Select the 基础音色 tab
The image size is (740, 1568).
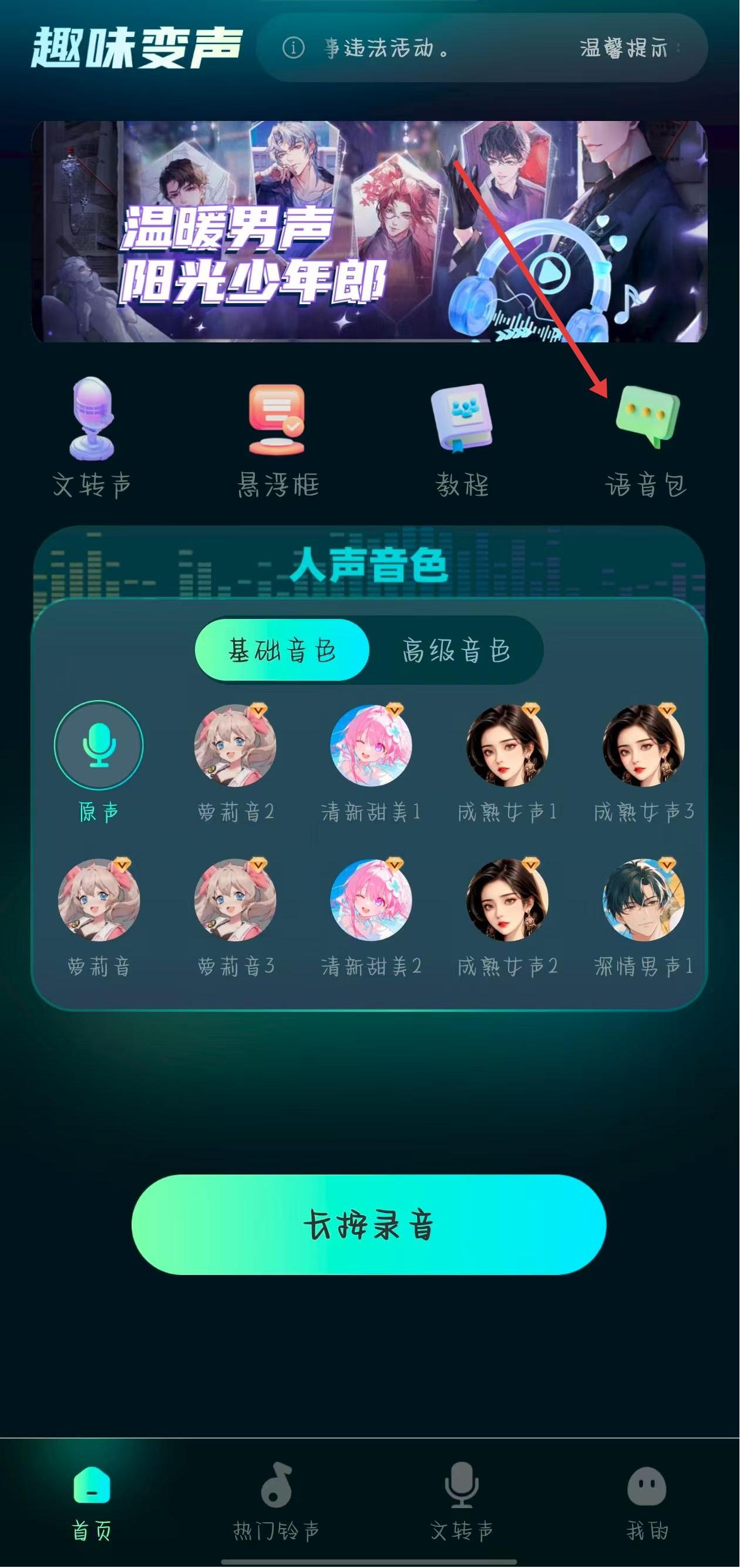[282, 650]
